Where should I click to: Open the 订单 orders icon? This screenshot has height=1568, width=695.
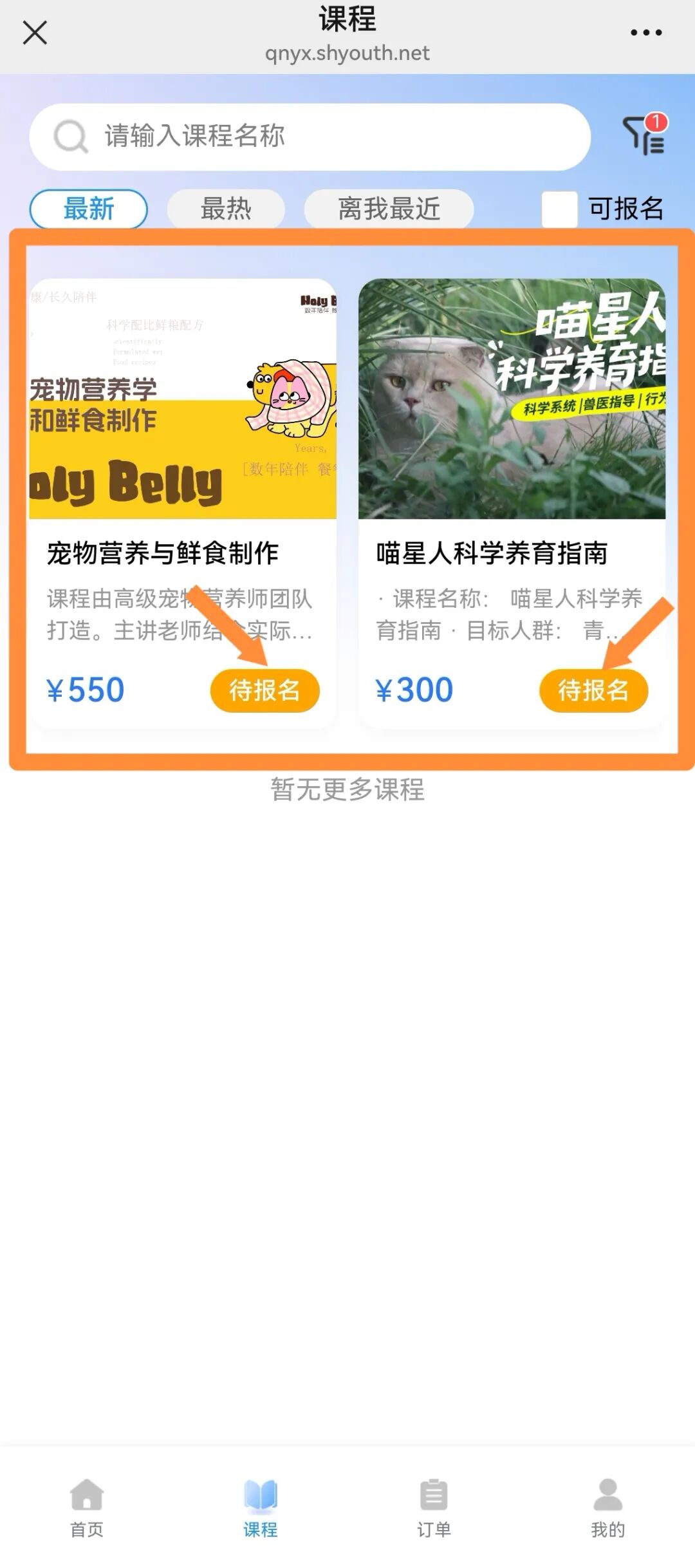433,1494
